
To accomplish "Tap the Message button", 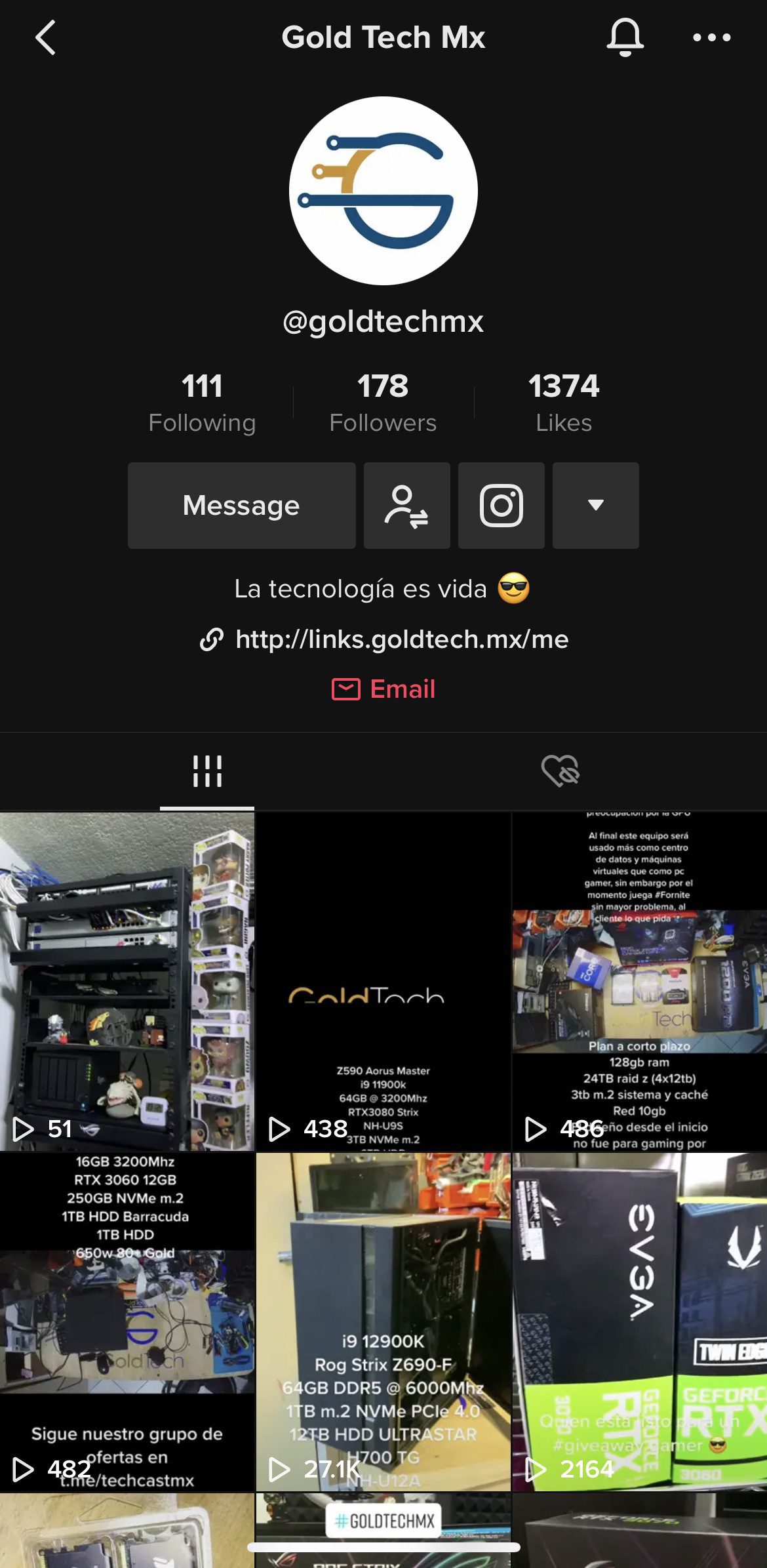I will [242, 506].
